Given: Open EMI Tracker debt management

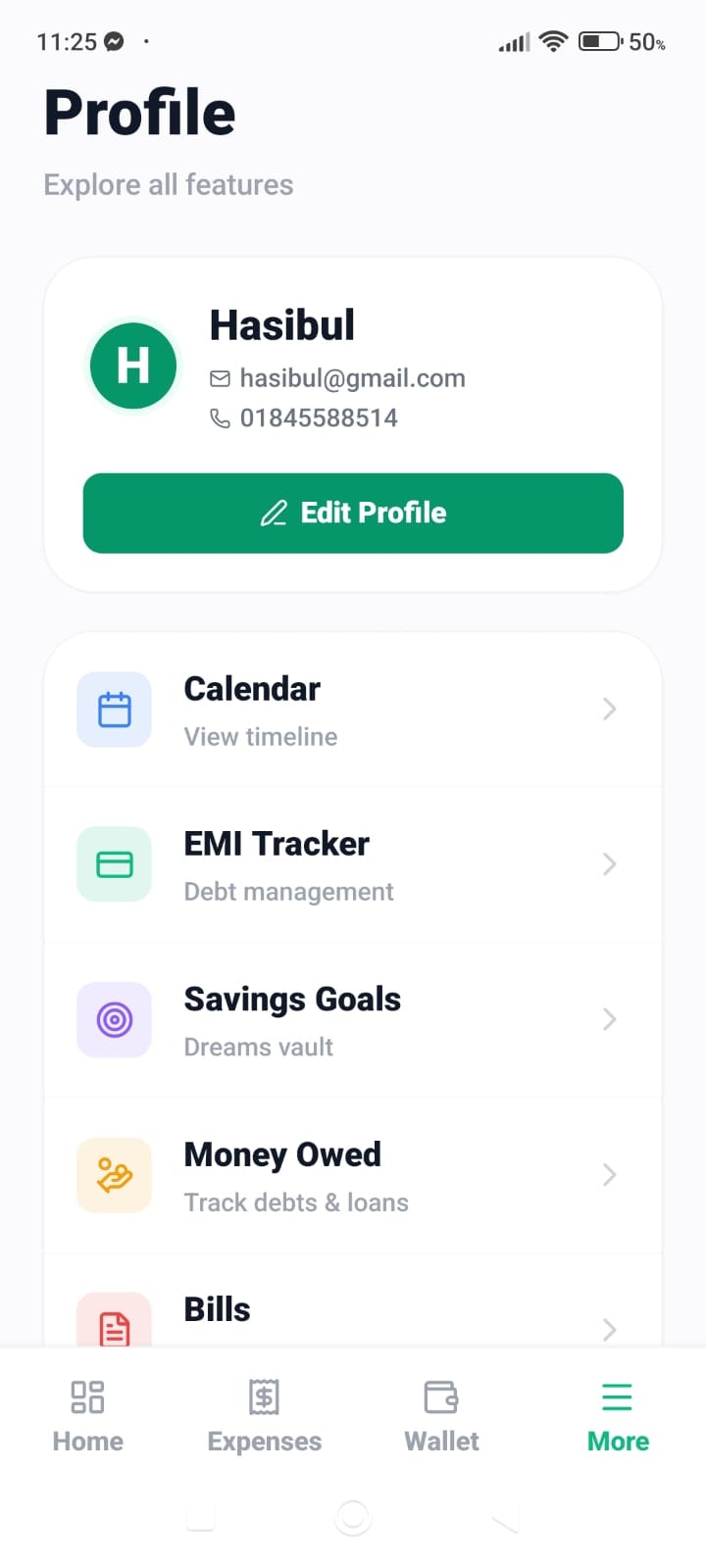Looking at the screenshot, I should tap(353, 864).
